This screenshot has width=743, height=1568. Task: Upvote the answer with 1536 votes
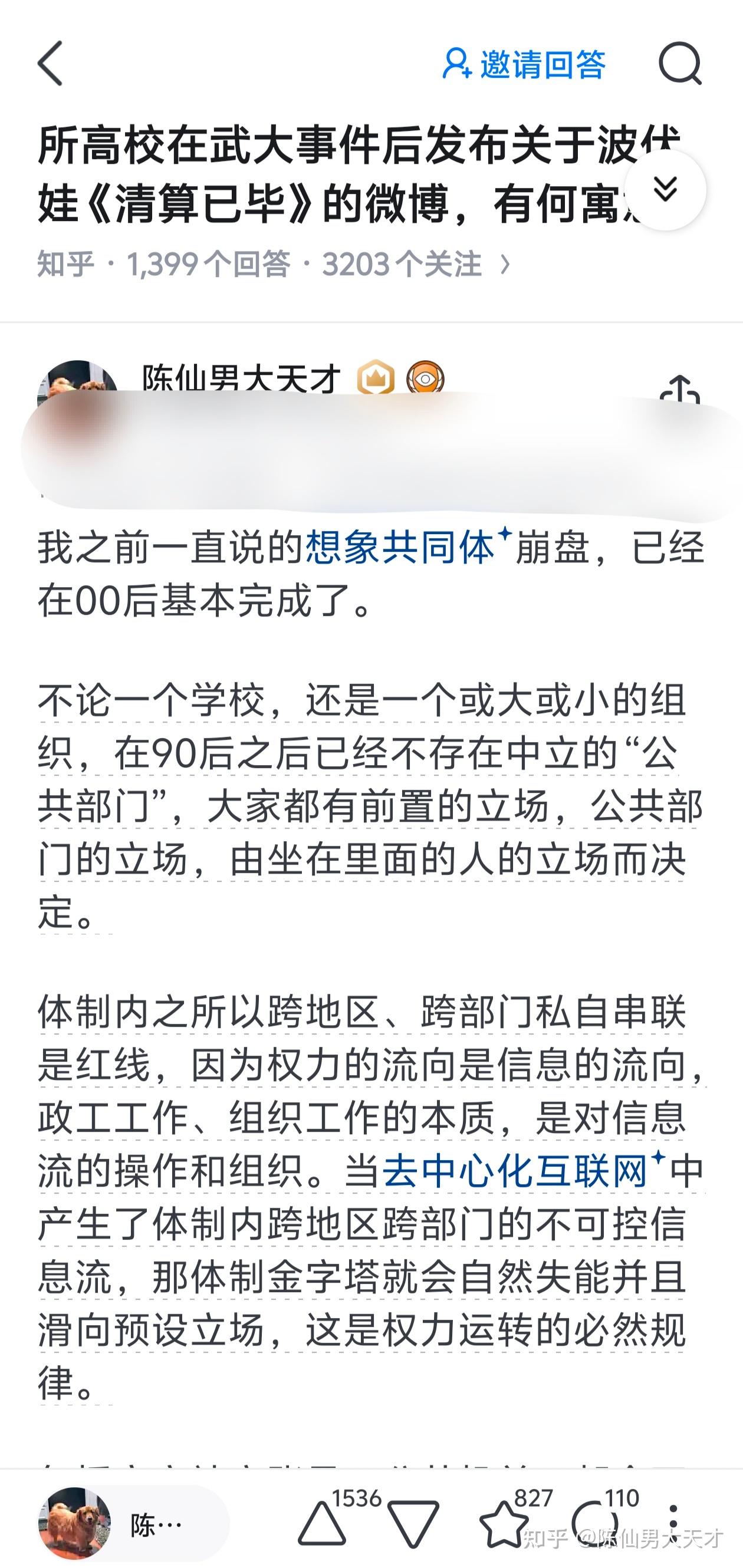point(323,1524)
